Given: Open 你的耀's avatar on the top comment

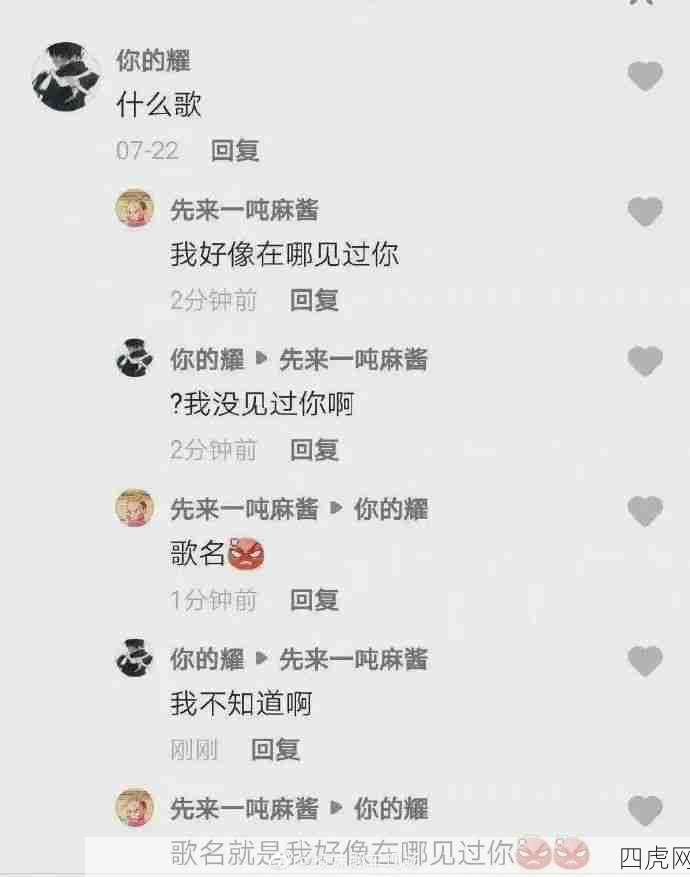Looking at the screenshot, I should pyautogui.click(x=67, y=78).
